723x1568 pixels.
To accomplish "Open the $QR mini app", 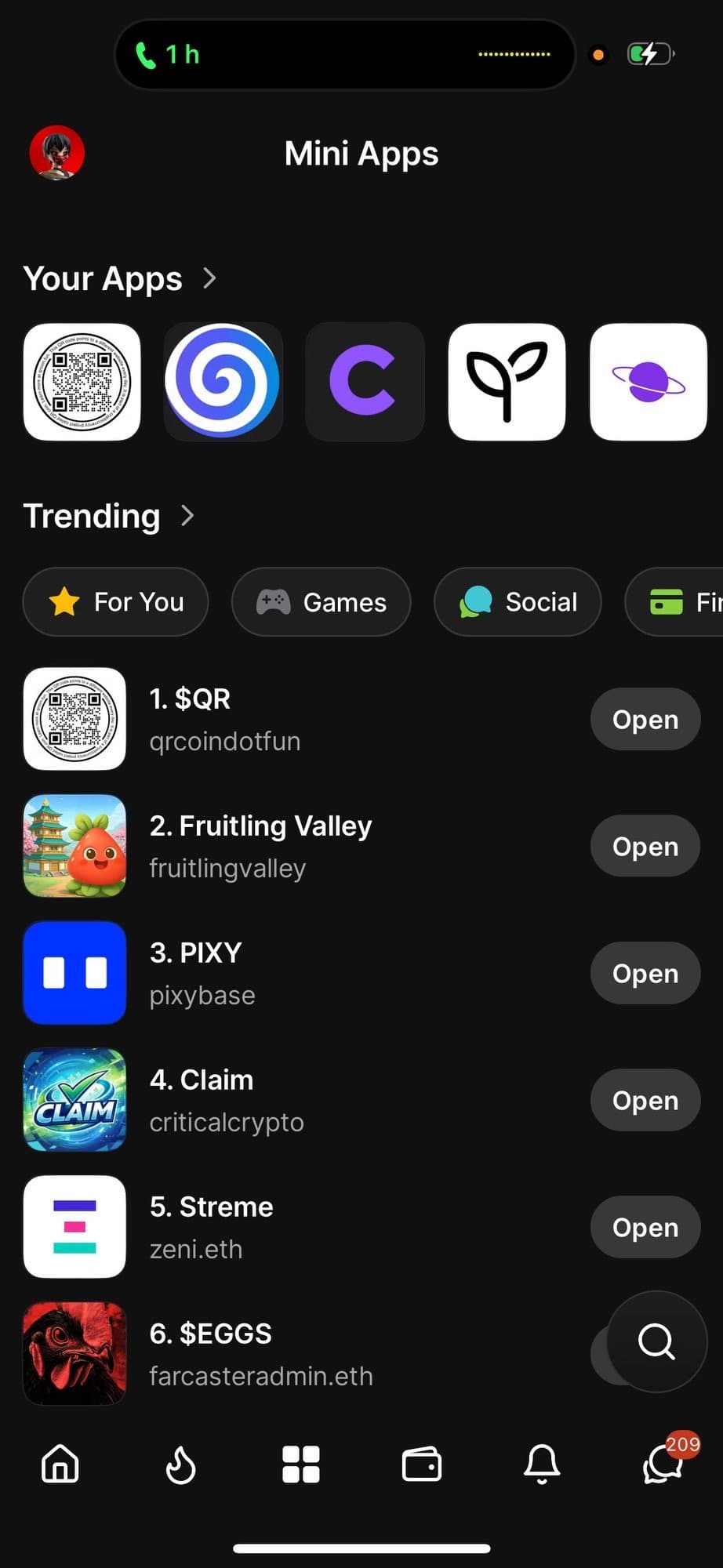I will (x=645, y=720).
